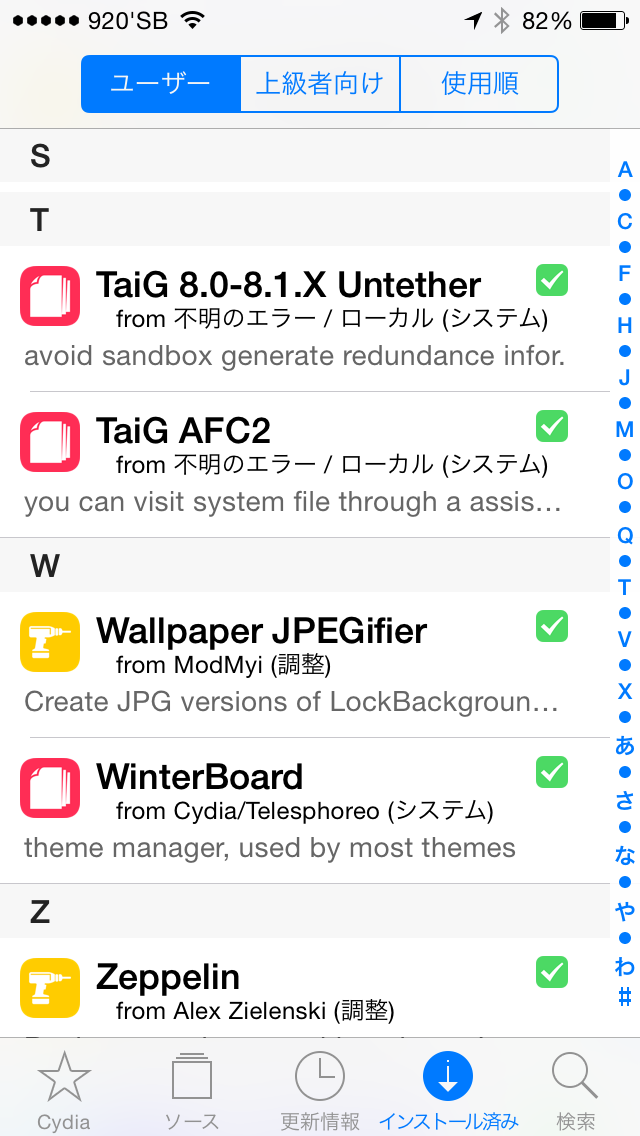Image resolution: width=640 pixels, height=1136 pixels.
Task: Select the インストール済み tab
Action: tap(448, 1088)
